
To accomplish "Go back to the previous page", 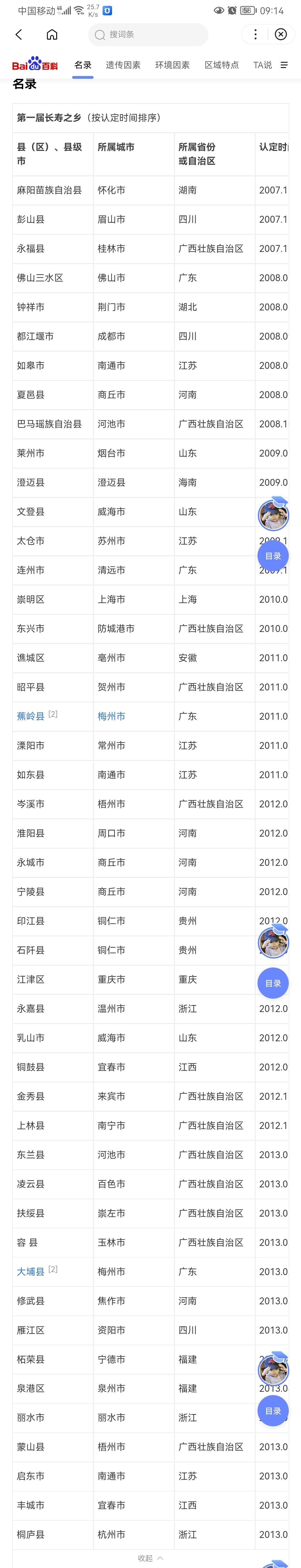I will (19, 35).
